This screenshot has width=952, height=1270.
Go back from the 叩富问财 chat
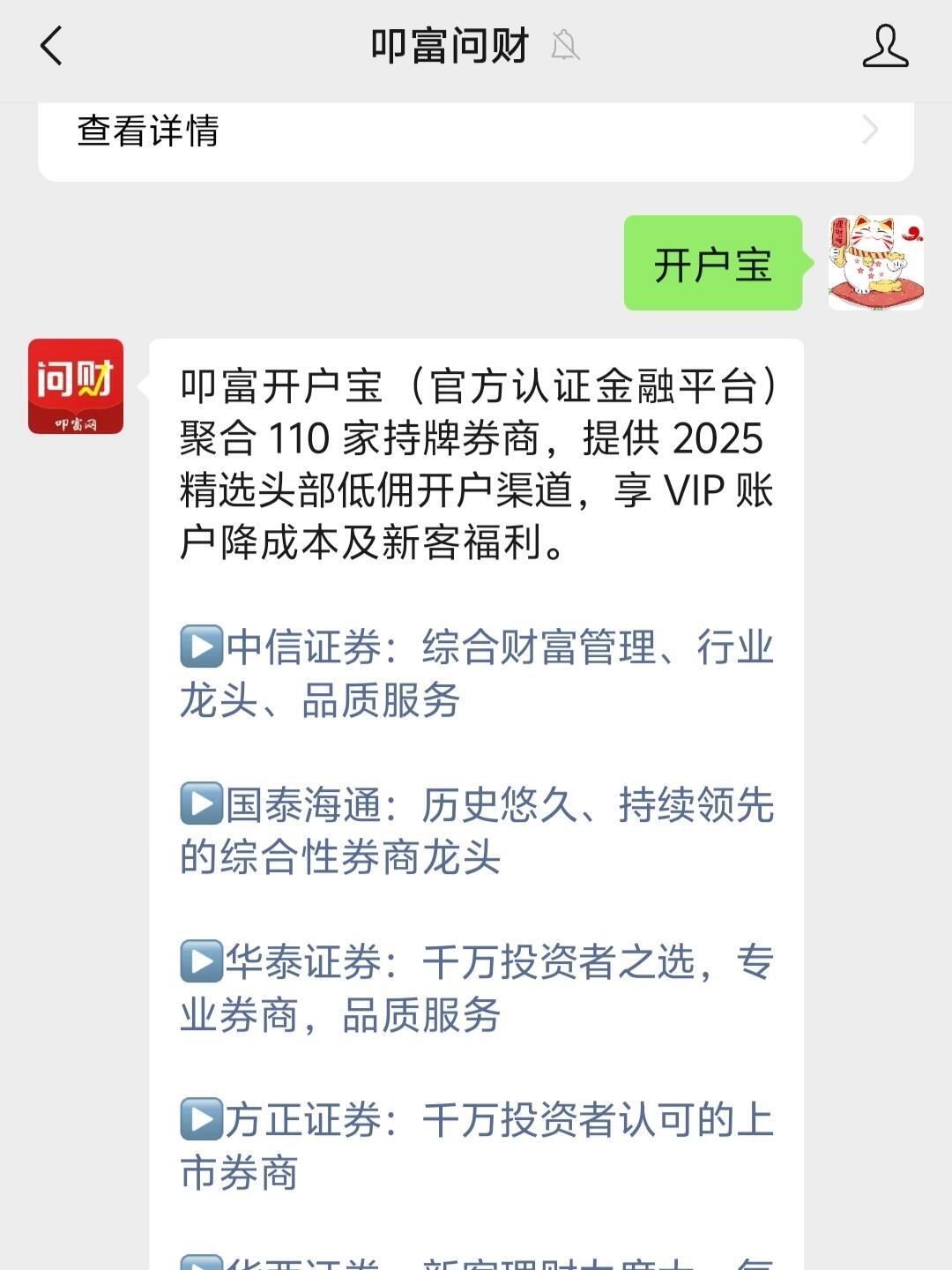51,46
